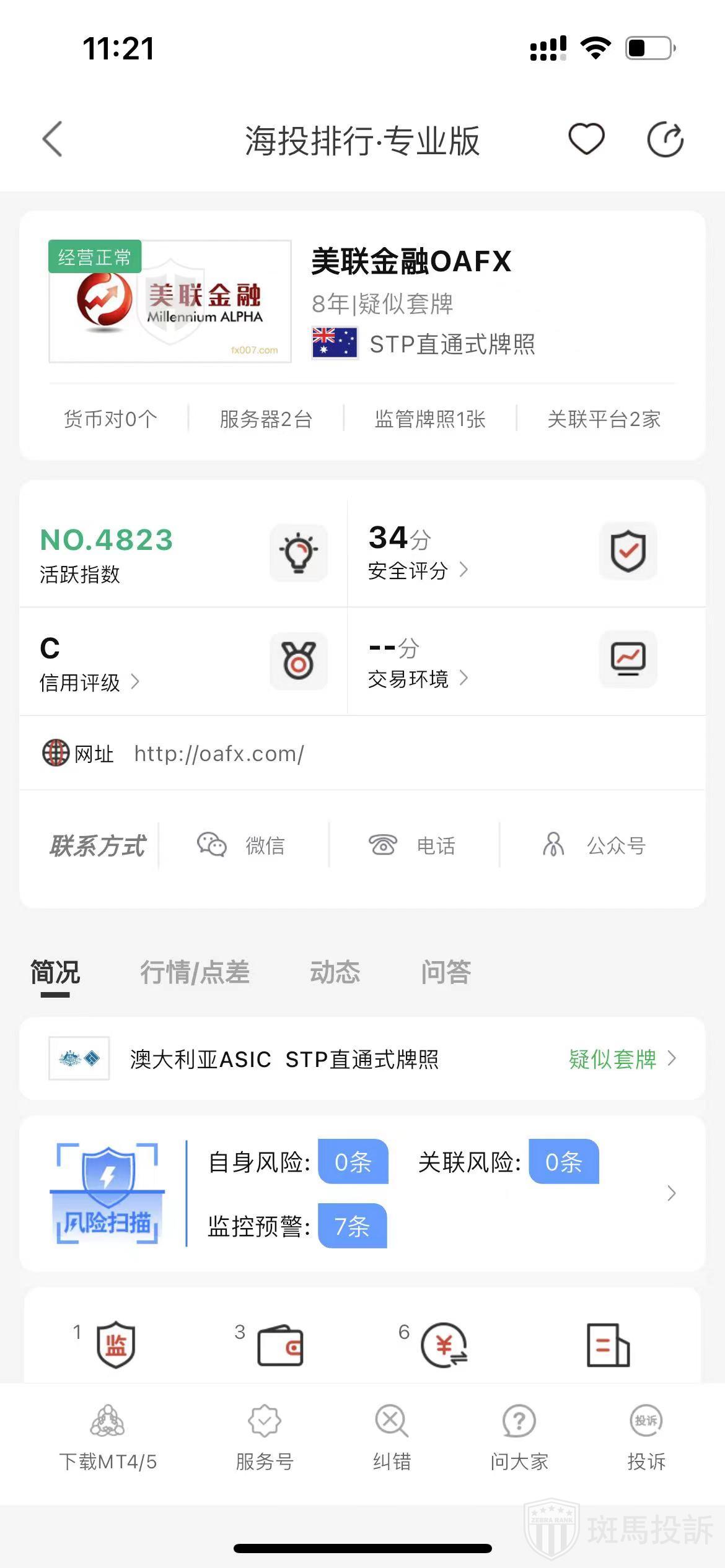Open 问大家 to ask others
The image size is (725, 1568).
(x=519, y=1437)
